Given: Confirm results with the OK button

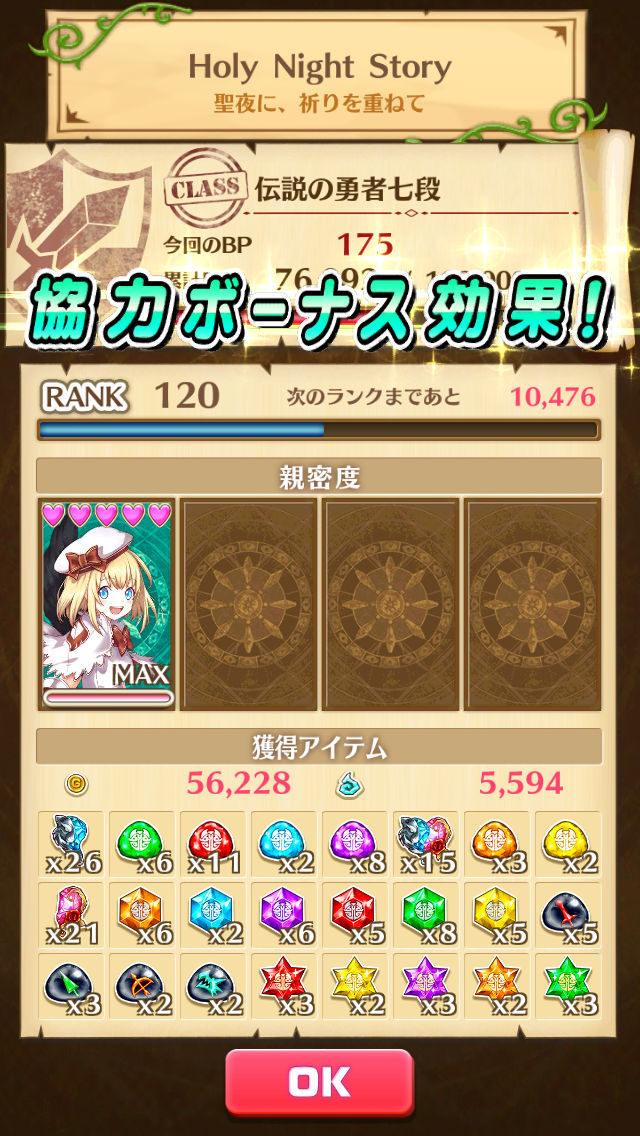Looking at the screenshot, I should tap(319, 1082).
